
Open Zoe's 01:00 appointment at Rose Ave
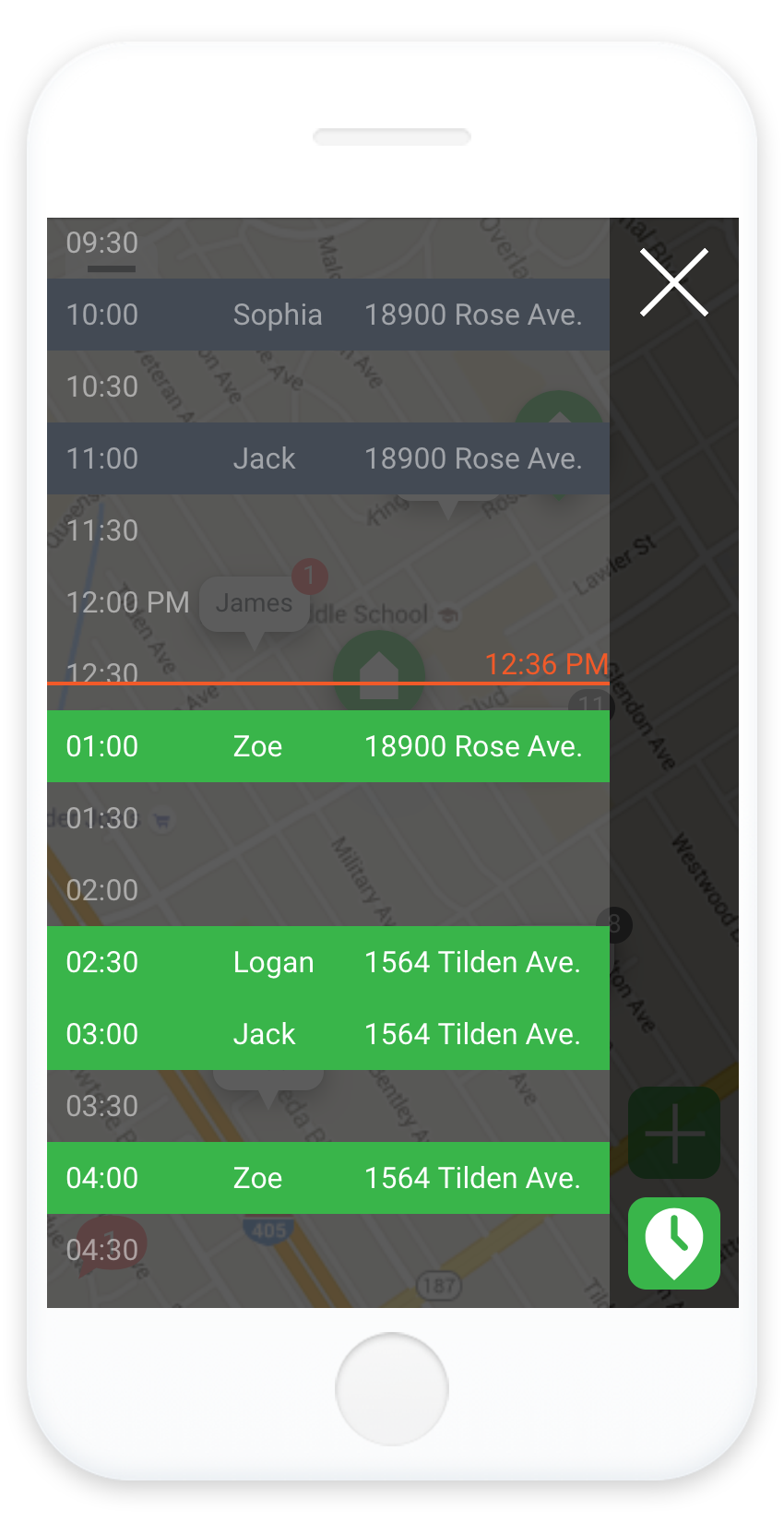(328, 746)
